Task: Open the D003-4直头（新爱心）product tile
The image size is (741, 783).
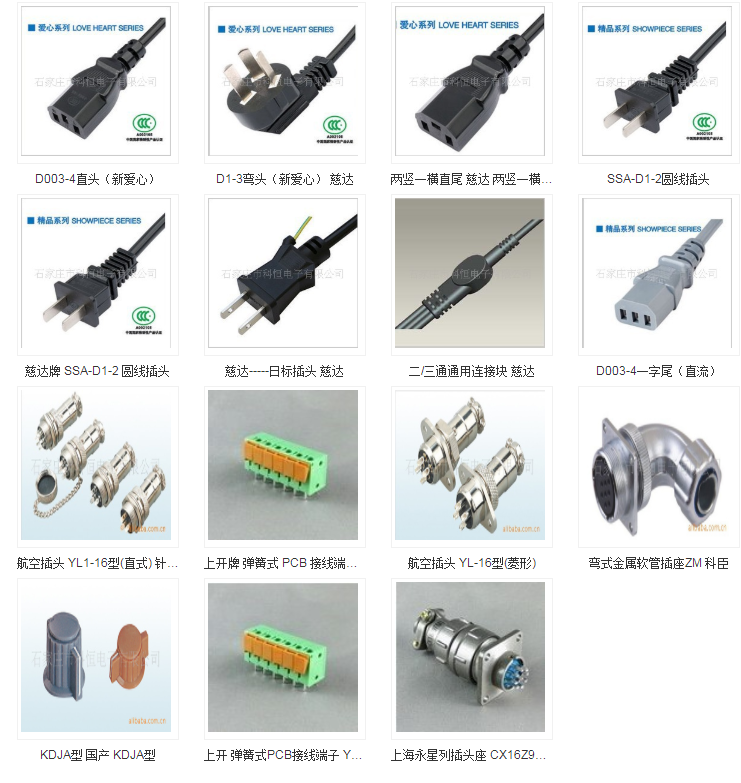Action: [97, 83]
